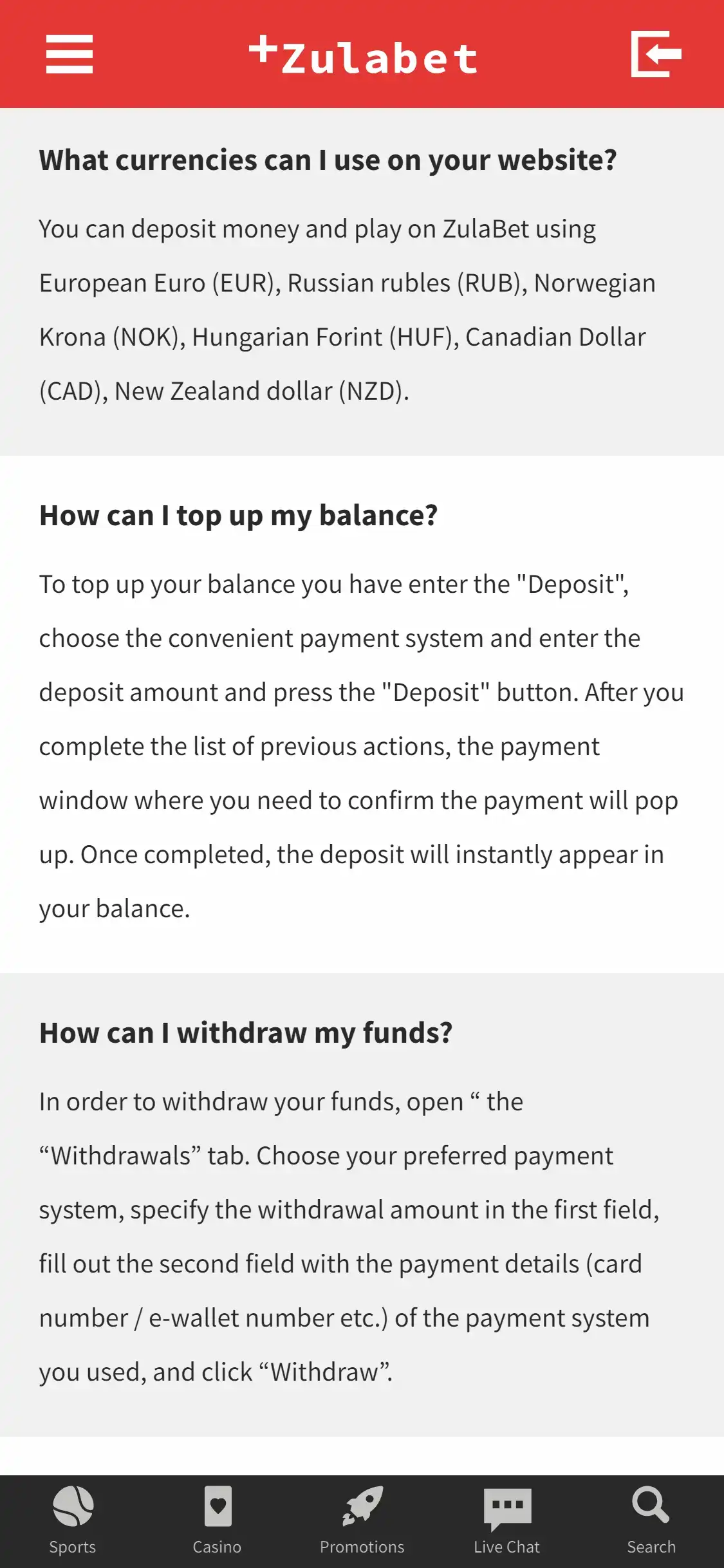This screenshot has height=1568, width=724.
Task: Switch to the Sports tab
Action: (x=73, y=1520)
